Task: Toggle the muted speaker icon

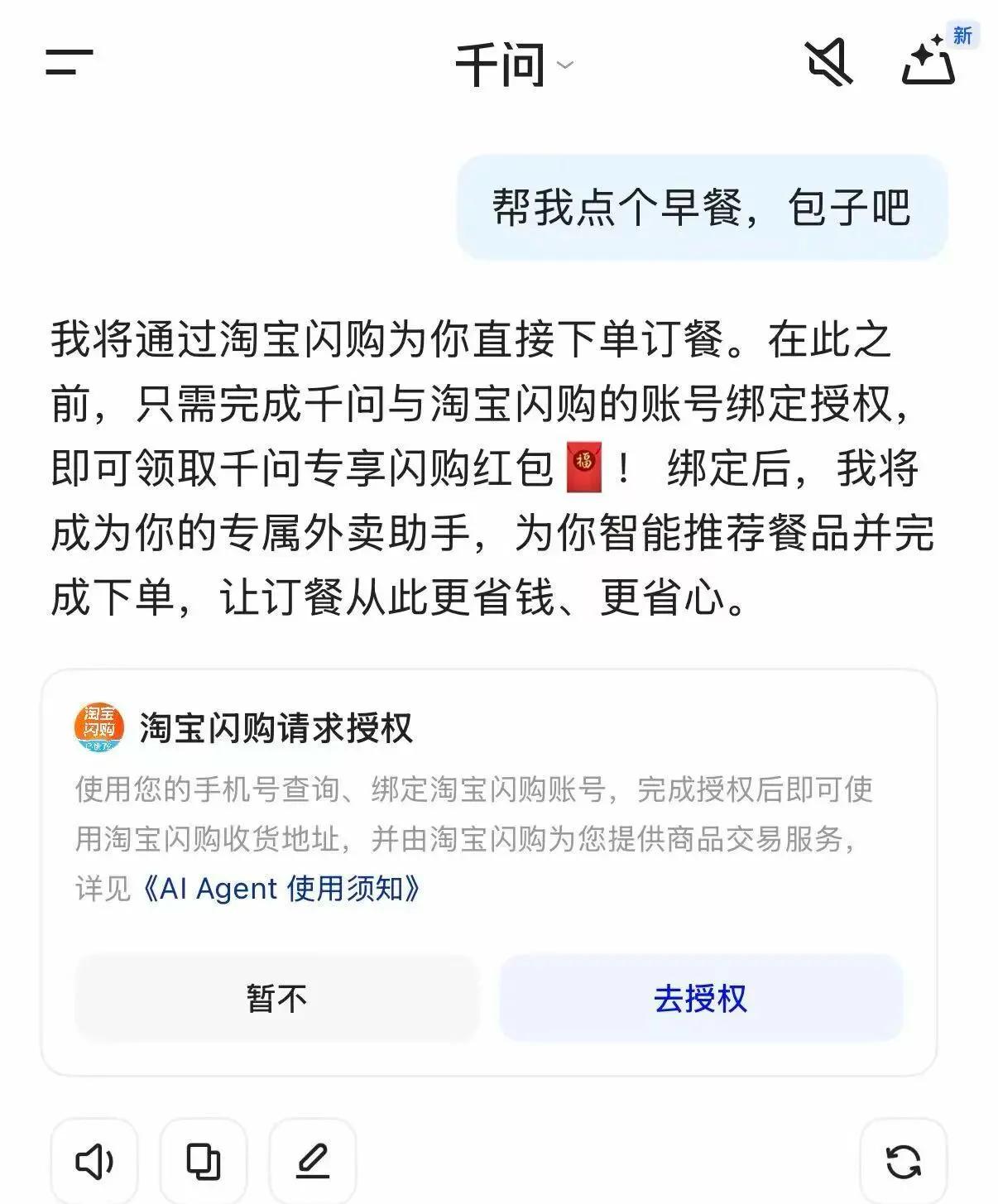Action: pyautogui.click(x=829, y=62)
